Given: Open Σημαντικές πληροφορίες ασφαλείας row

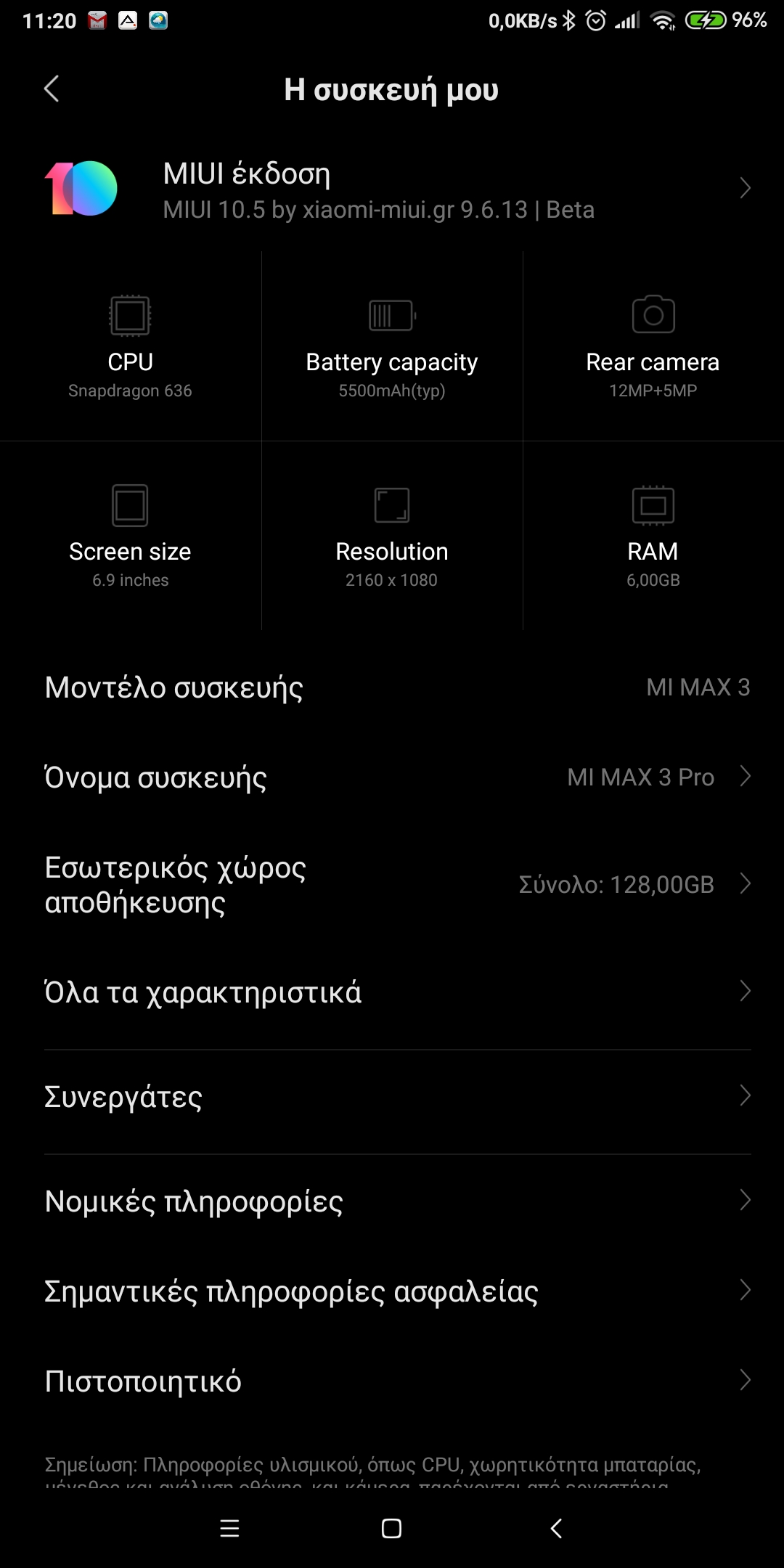Looking at the screenshot, I should (x=392, y=1291).
